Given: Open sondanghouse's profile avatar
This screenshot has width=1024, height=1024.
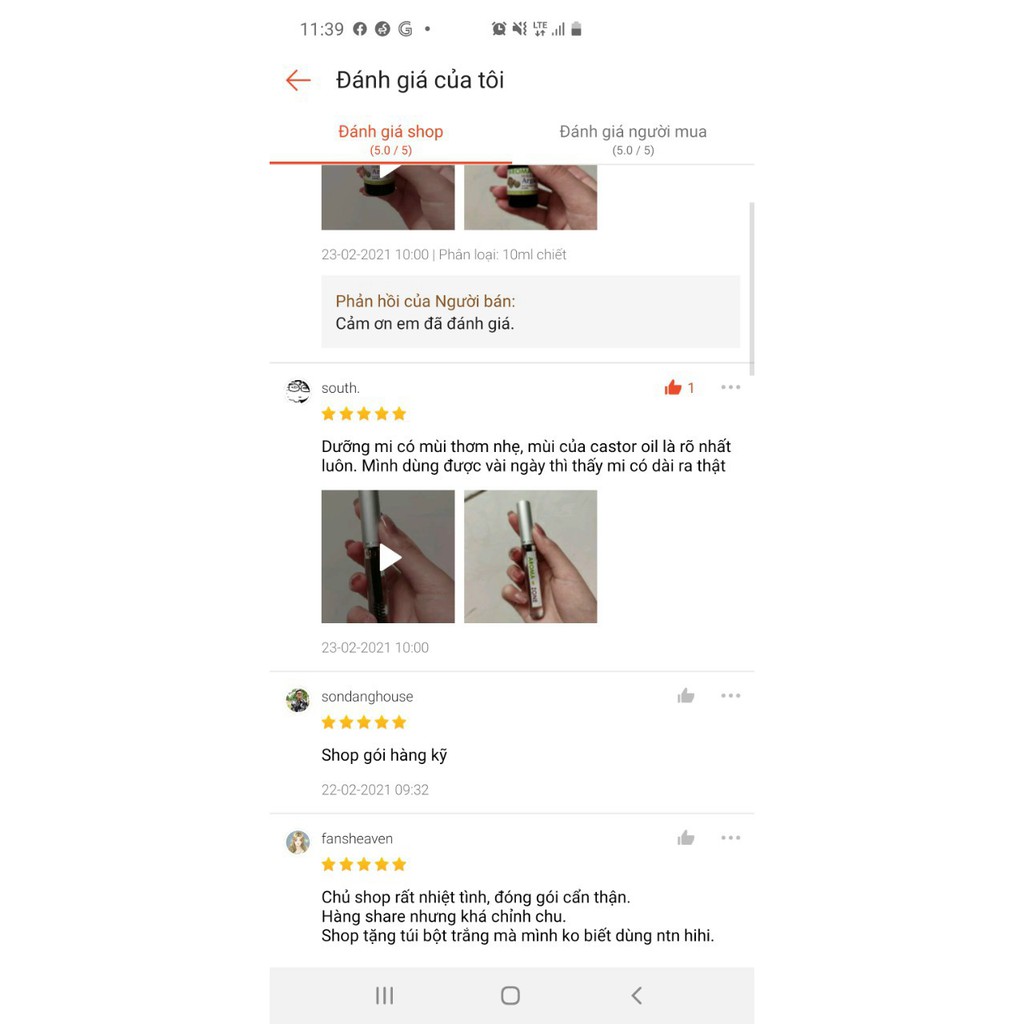Looking at the screenshot, I should coord(298,700).
